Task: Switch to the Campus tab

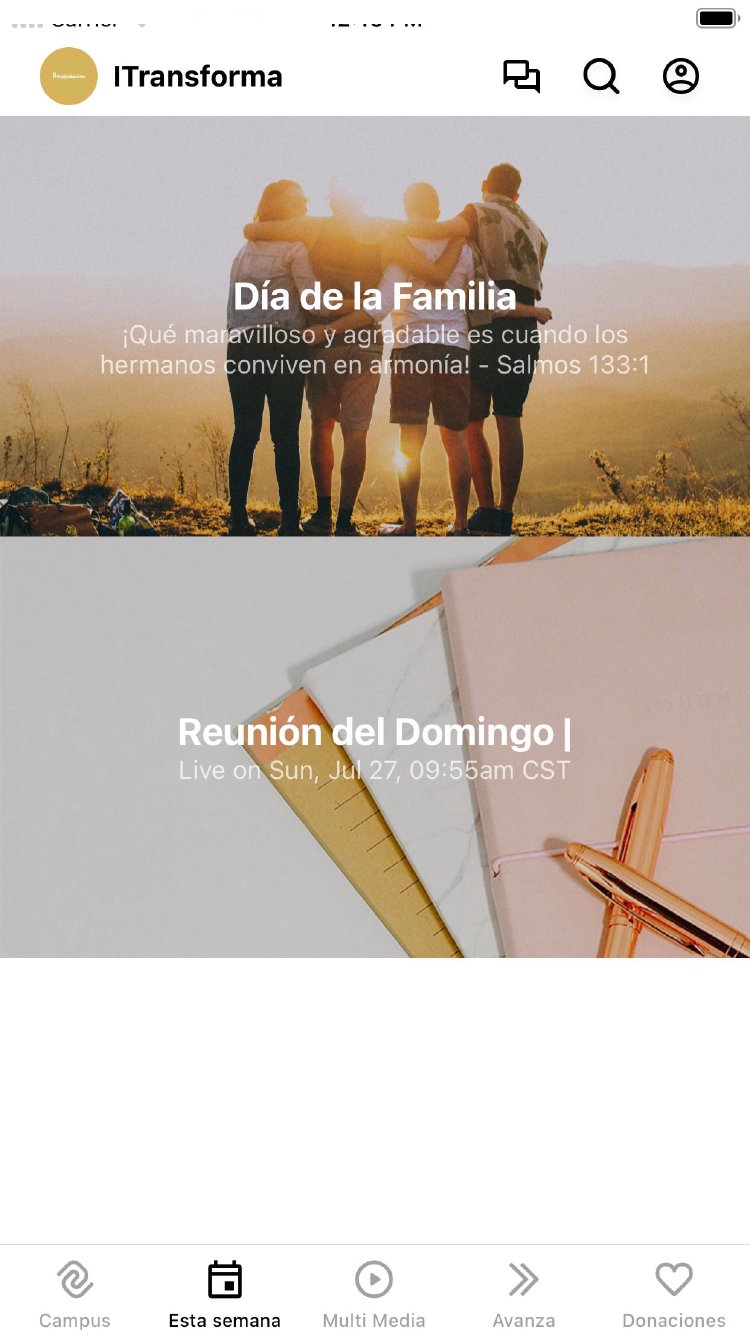Action: coord(75,1294)
